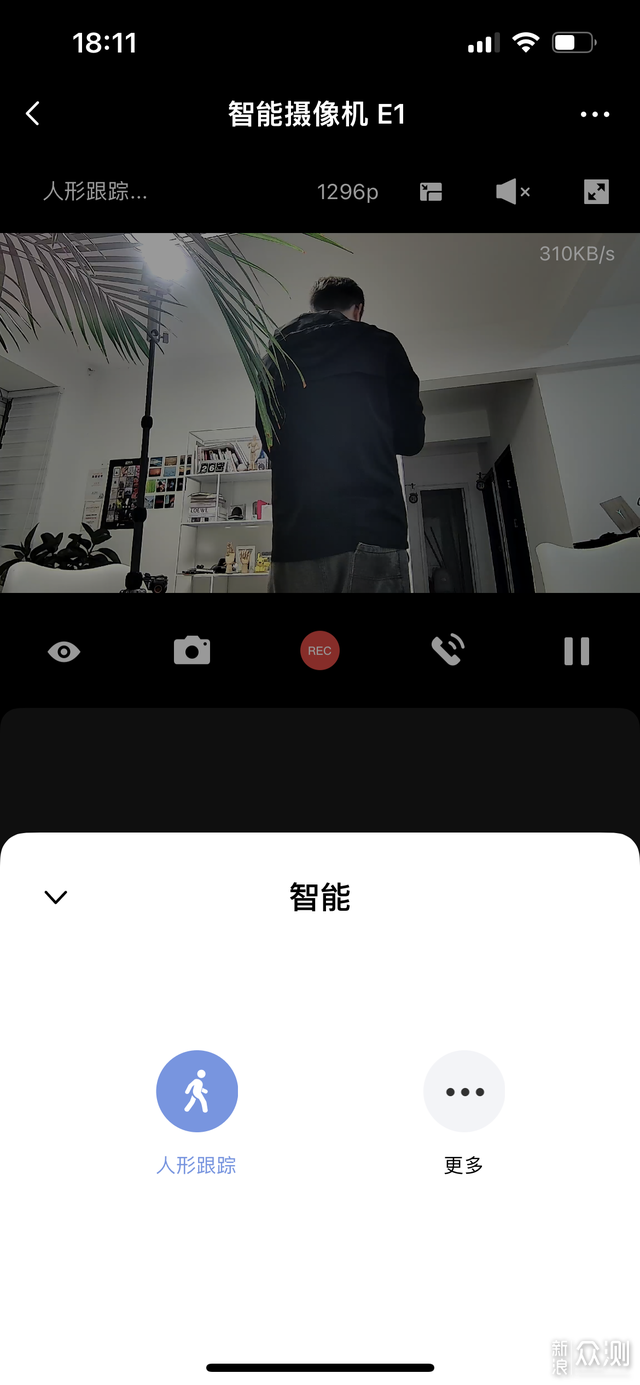Image resolution: width=640 pixels, height=1385 pixels.
Task: Collapse the 智能 panel with the chevron
Action: 56,897
